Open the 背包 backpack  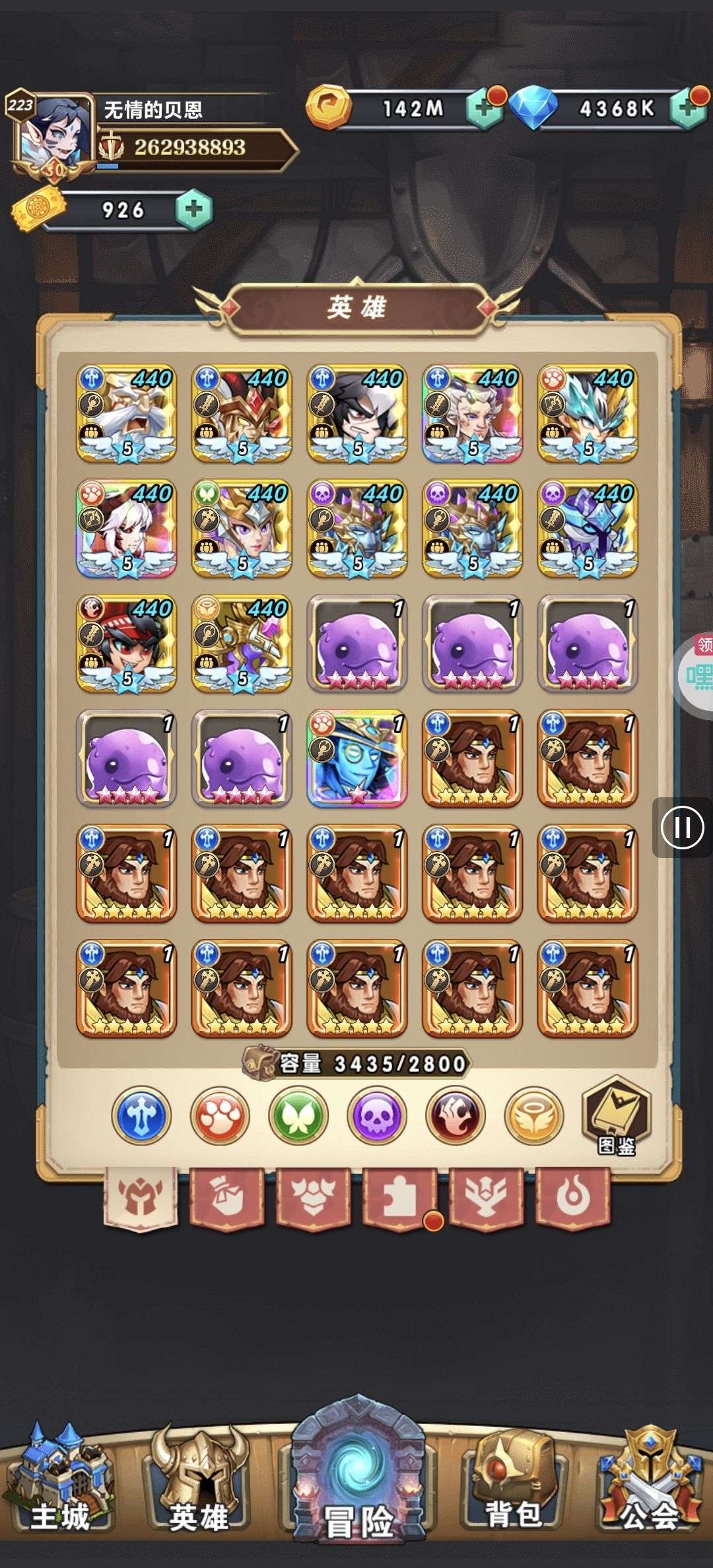point(514,1477)
